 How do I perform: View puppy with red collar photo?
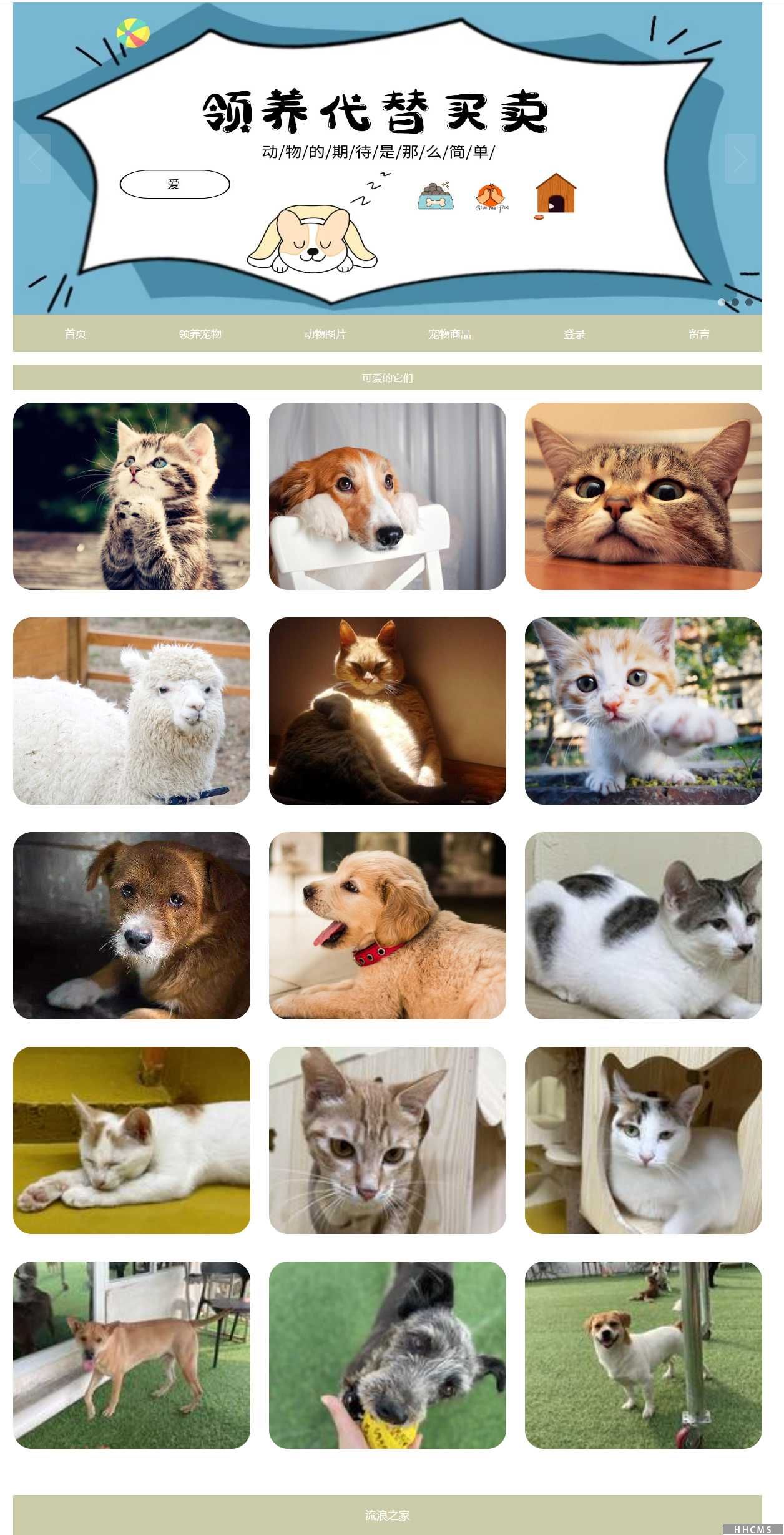tap(387, 926)
